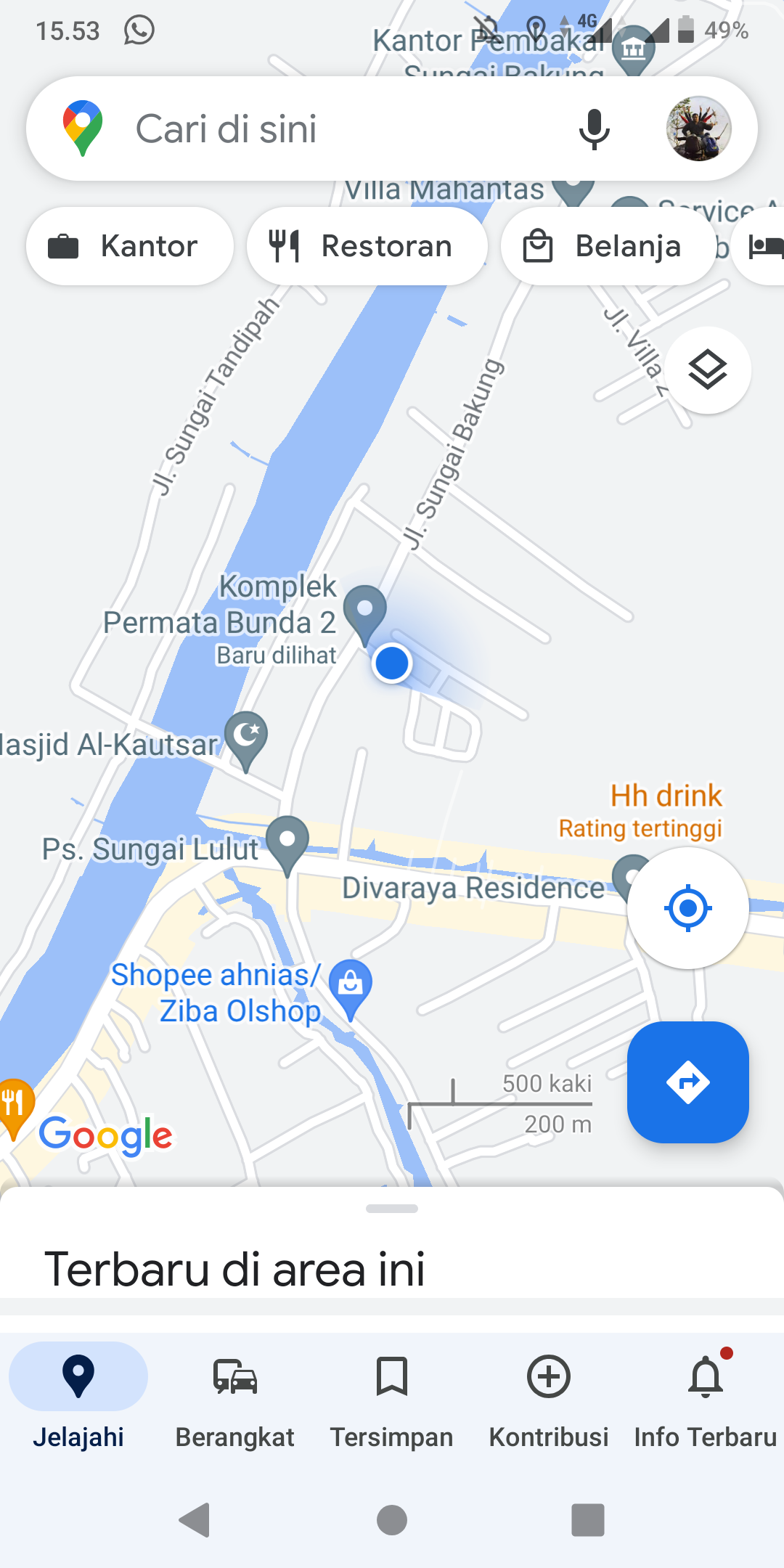This screenshot has height=1568, width=784.
Task: Open the map layers button
Action: point(708,370)
